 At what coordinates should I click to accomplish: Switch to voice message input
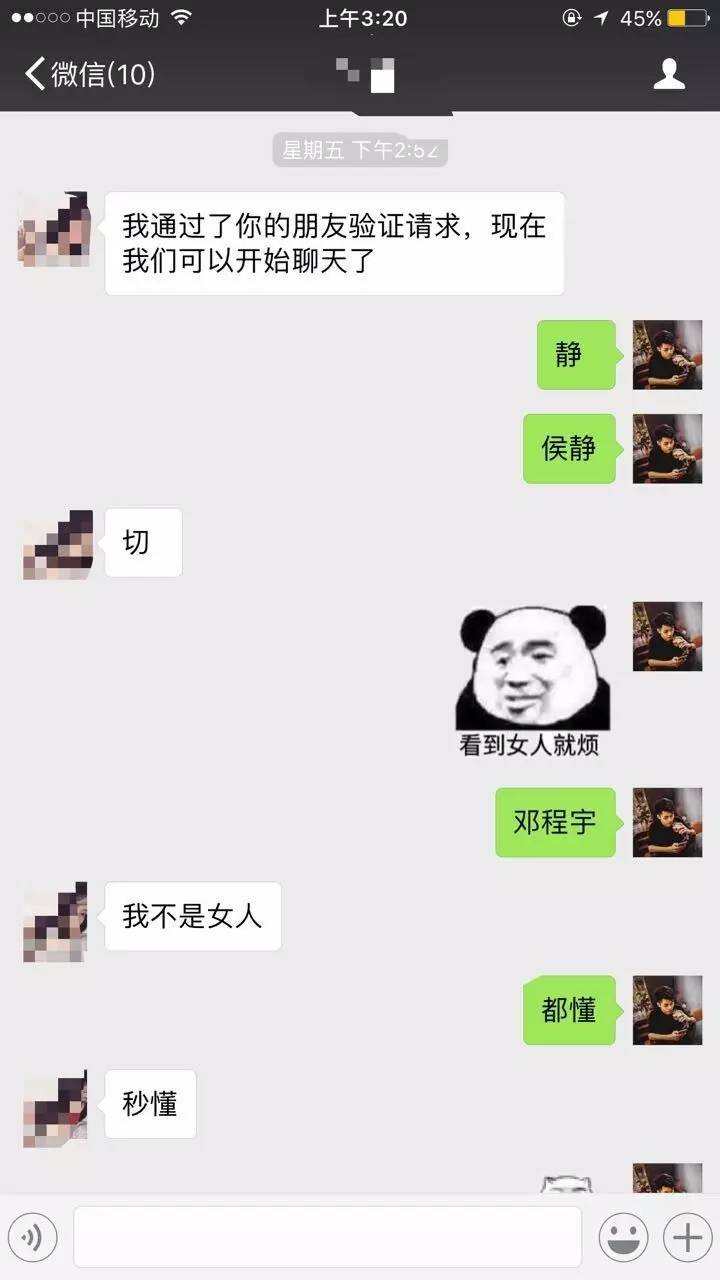[x=31, y=1238]
